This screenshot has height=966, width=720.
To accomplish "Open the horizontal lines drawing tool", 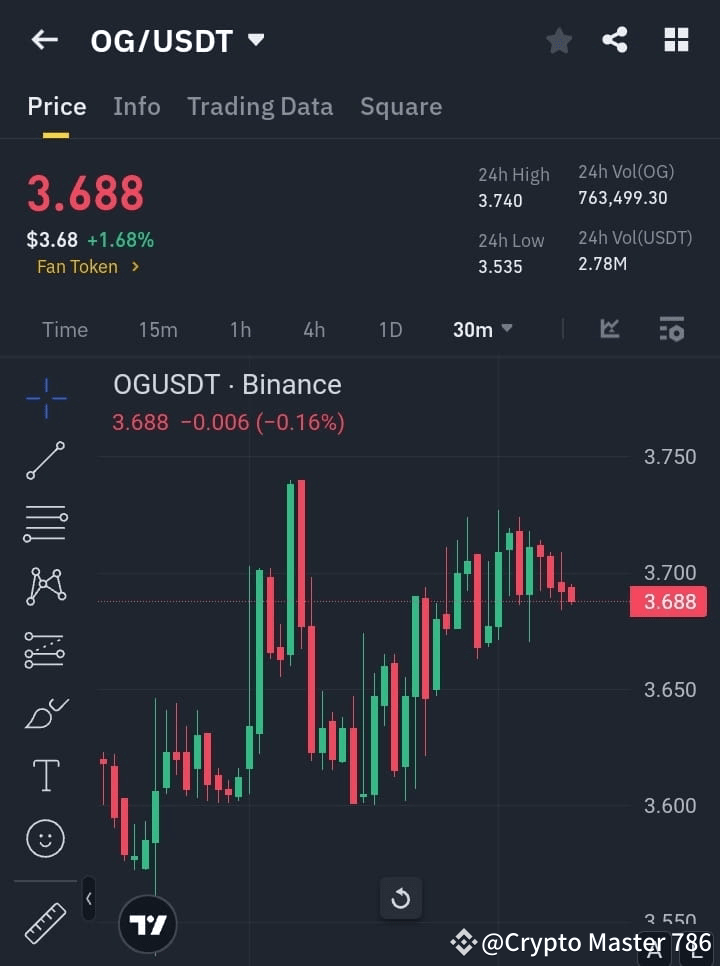I will [45, 524].
